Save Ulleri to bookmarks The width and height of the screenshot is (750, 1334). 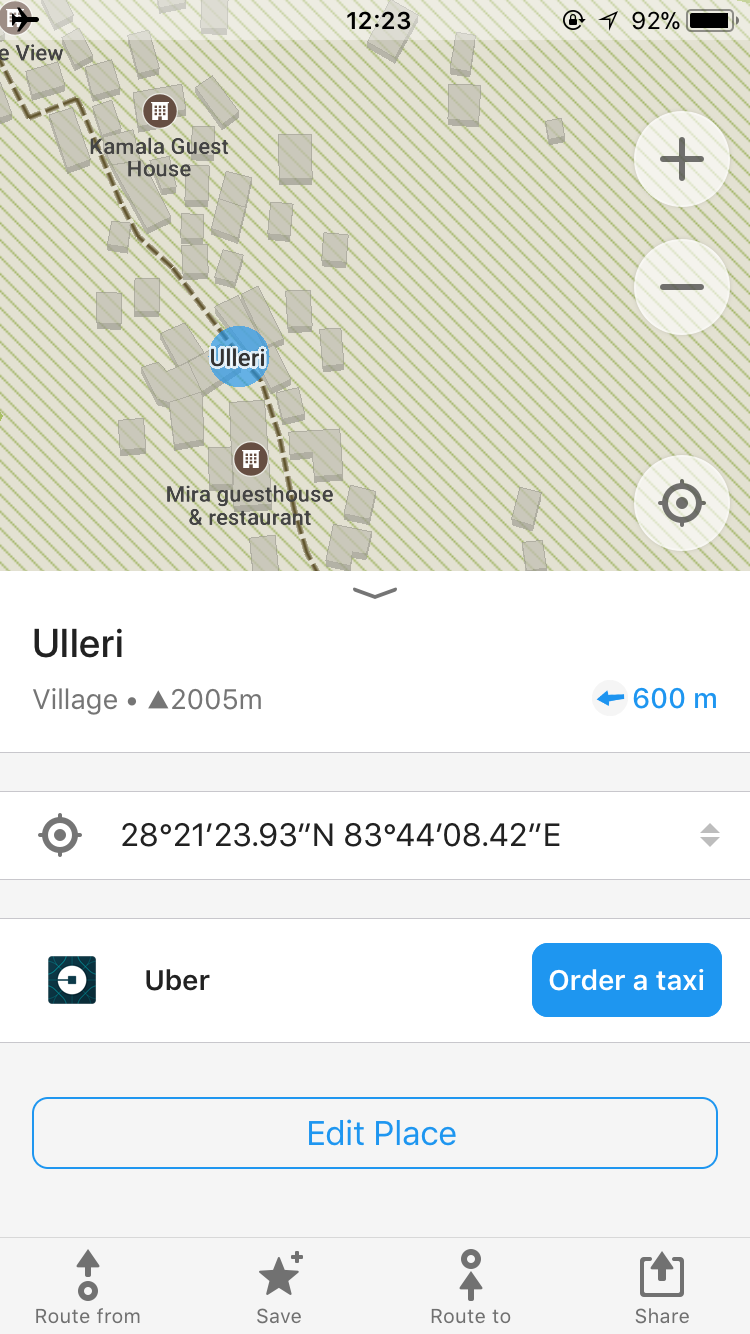click(x=279, y=1288)
